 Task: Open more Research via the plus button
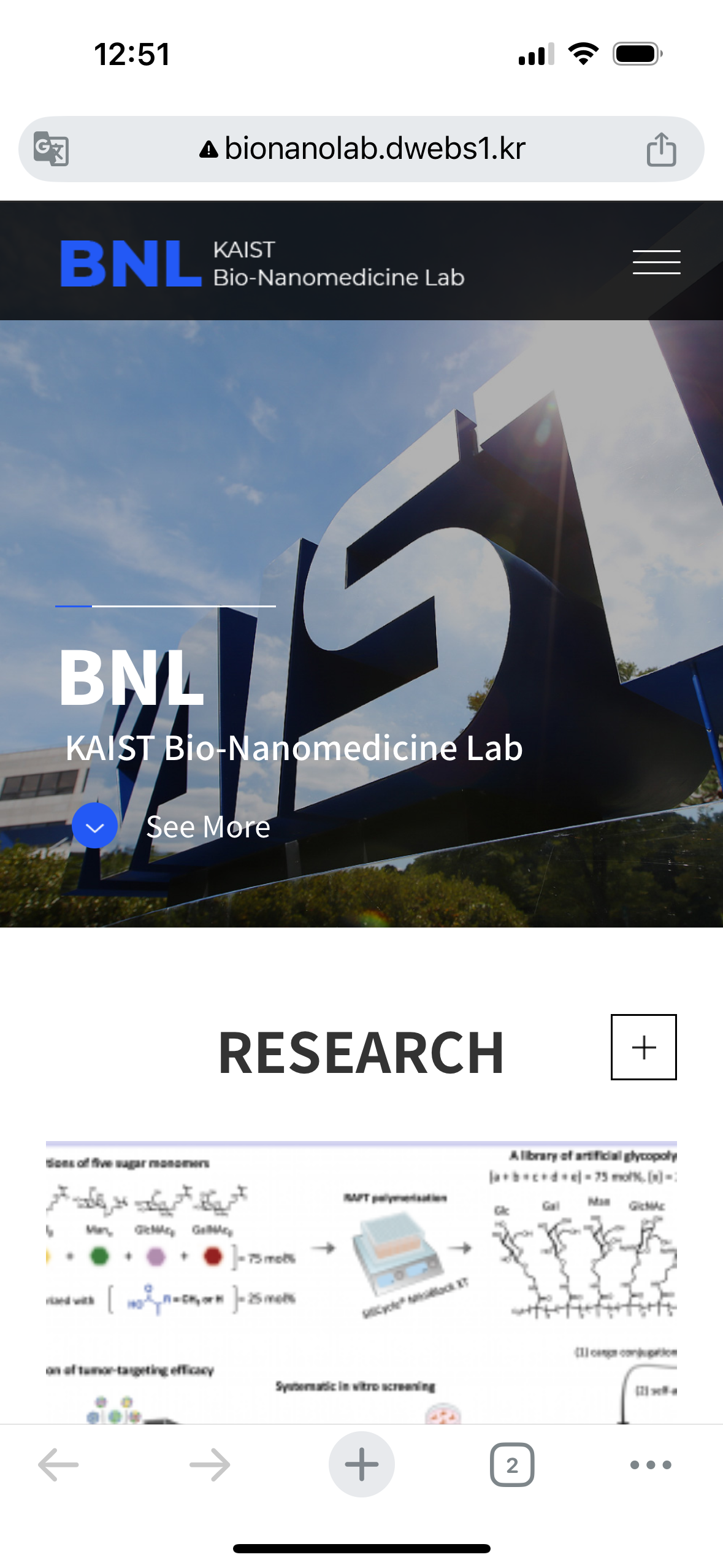coord(643,1047)
